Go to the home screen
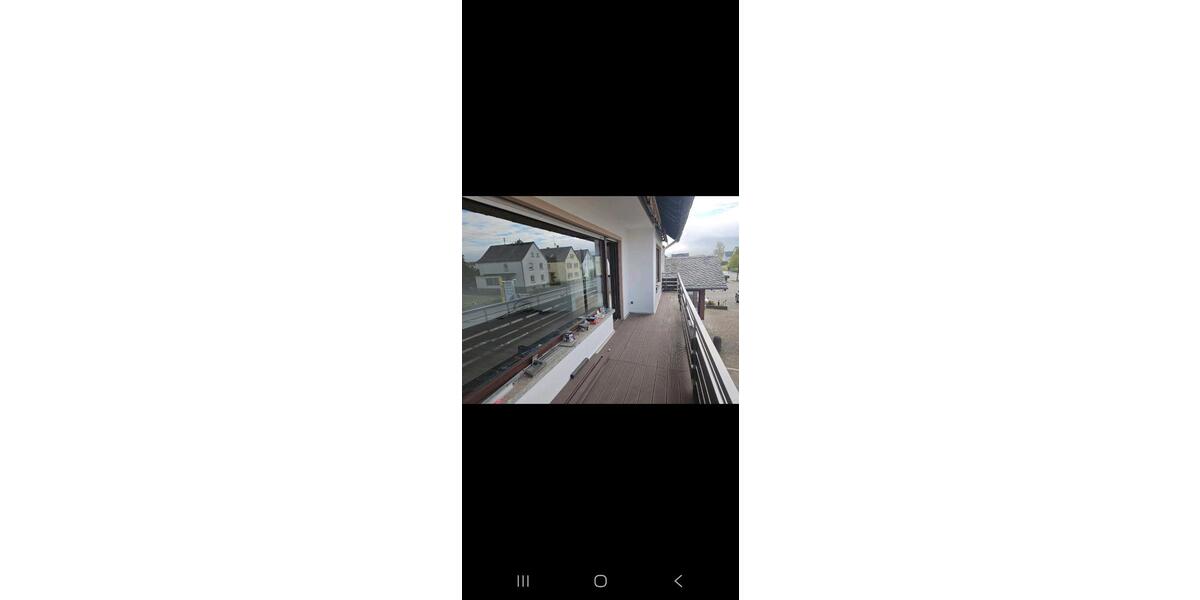The image size is (1200, 600). coord(600,581)
